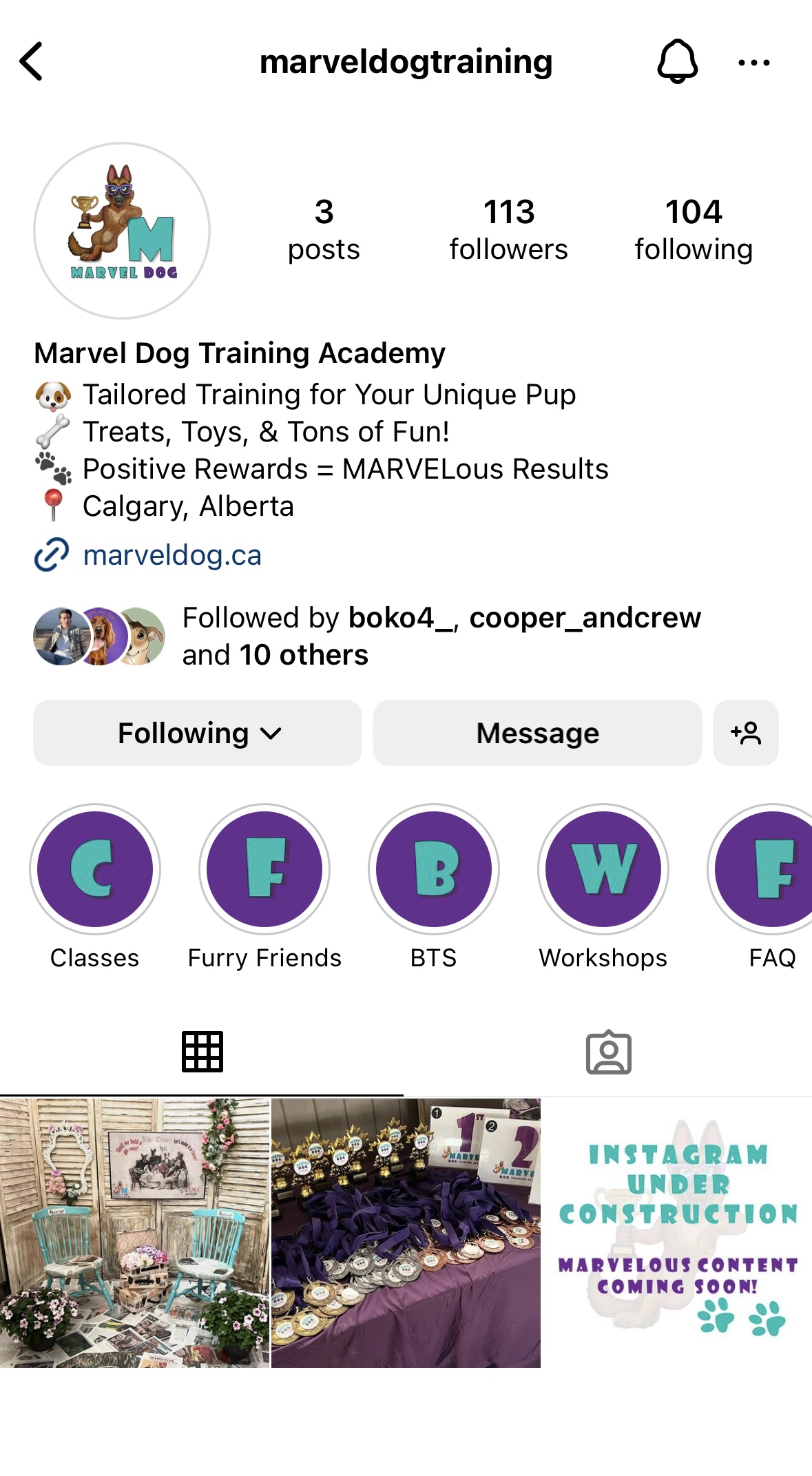Screen dimensions: 812x1476
Task: Open the 113 followers list
Action: (508, 229)
